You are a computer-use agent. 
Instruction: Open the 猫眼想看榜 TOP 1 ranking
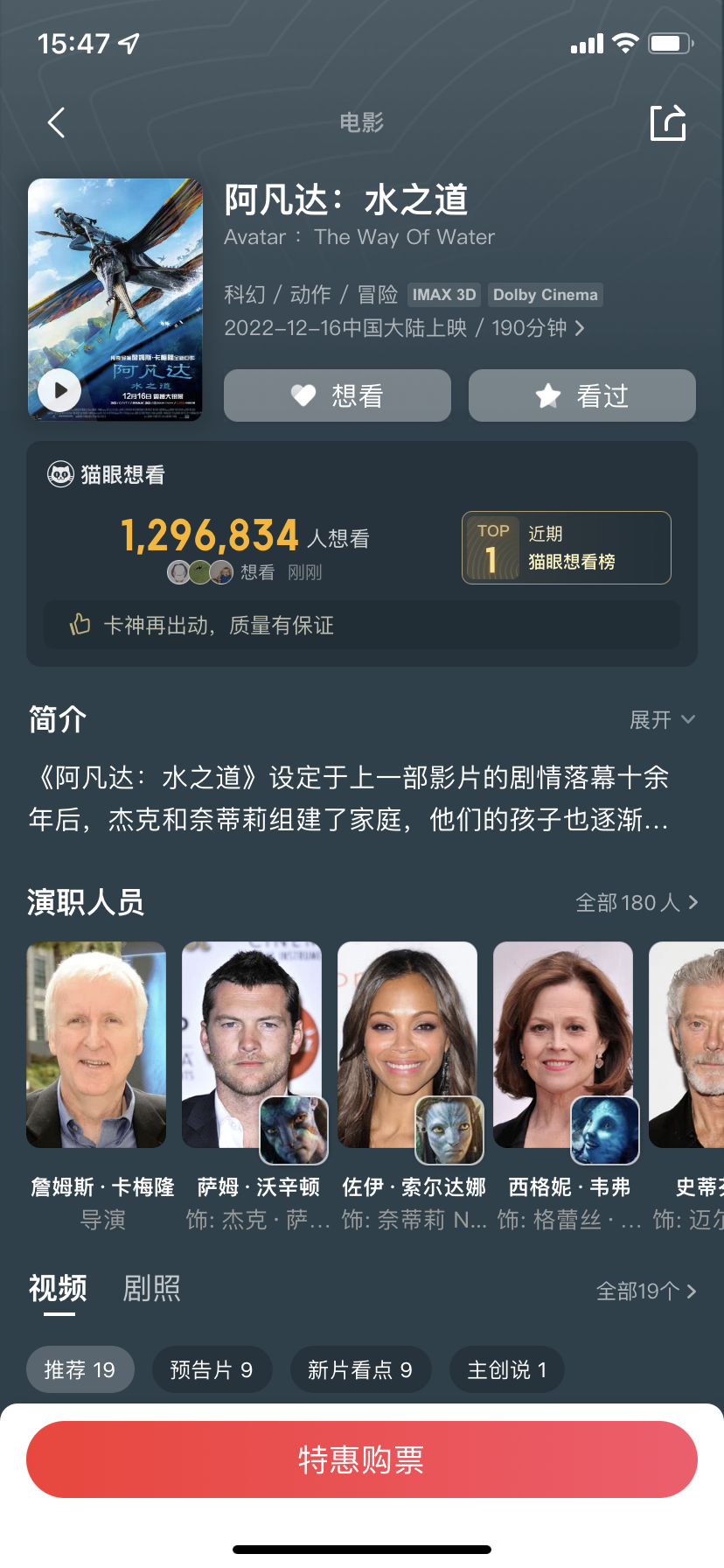[566, 548]
